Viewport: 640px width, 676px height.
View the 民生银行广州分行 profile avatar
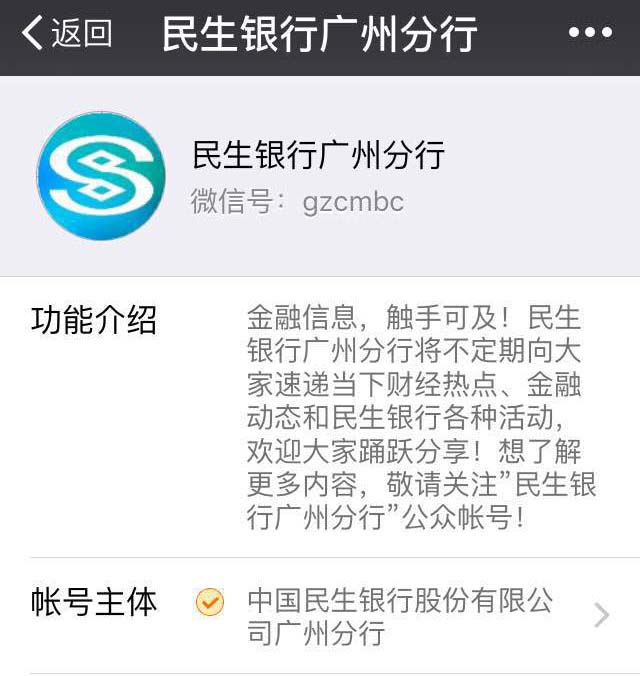[101, 176]
